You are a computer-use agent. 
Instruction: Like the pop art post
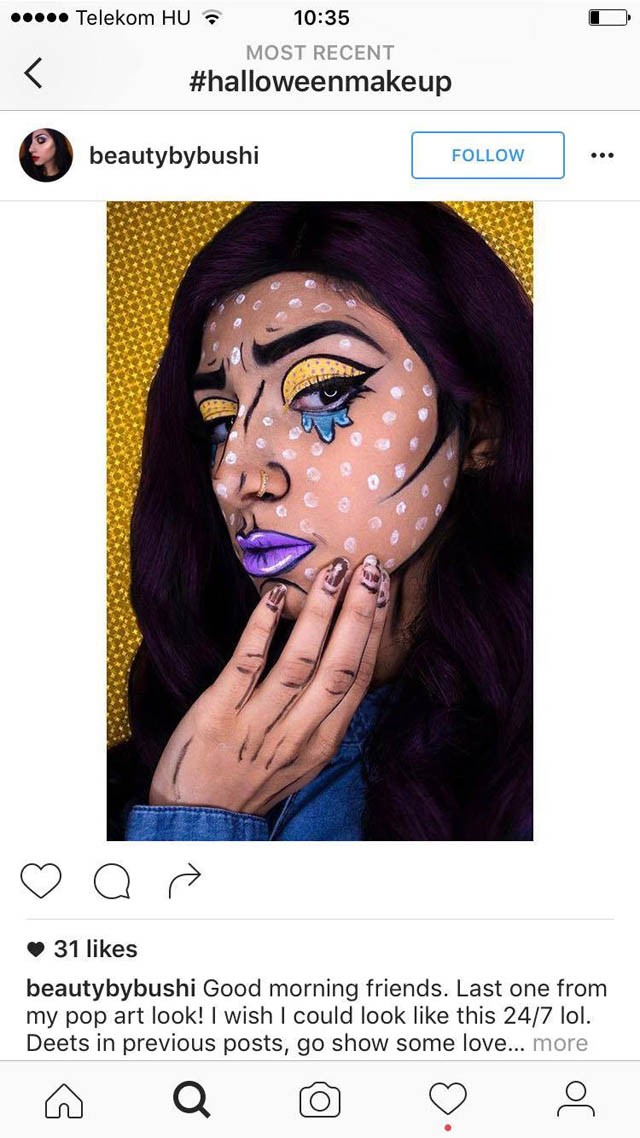[x=41, y=881]
